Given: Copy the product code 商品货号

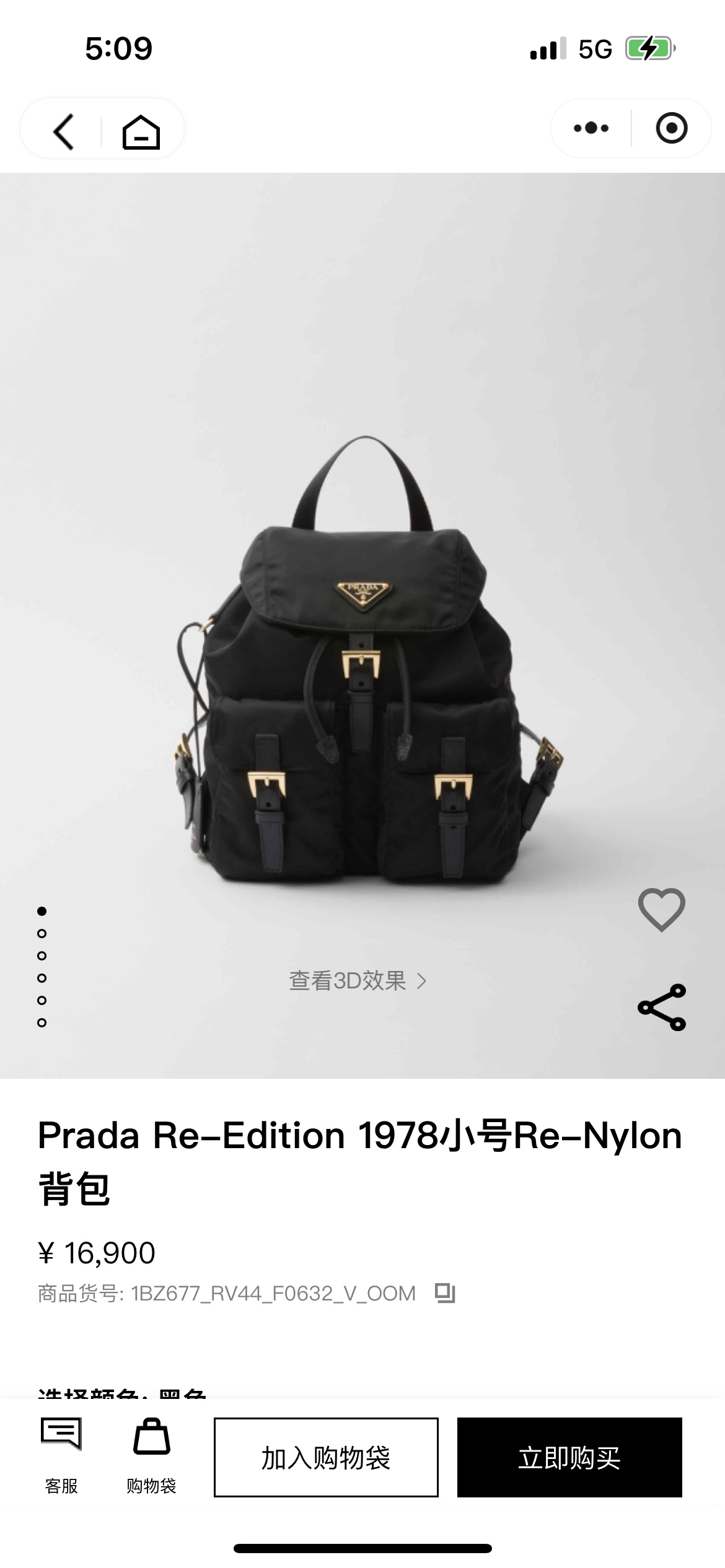Looking at the screenshot, I should (x=445, y=1292).
